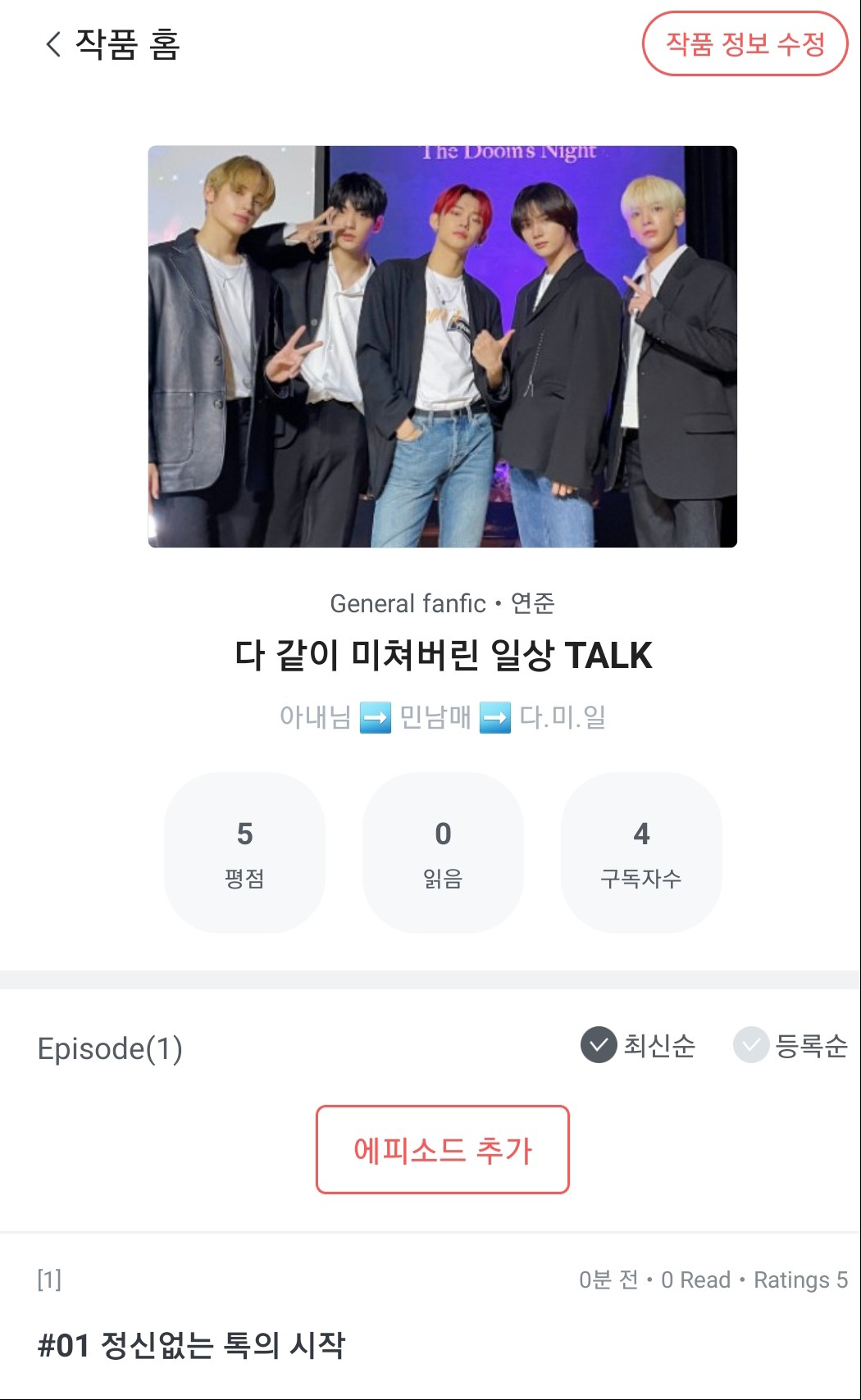The image size is (861, 1400).
Task: Sort episodes by 등록순
Action: tap(791, 1045)
